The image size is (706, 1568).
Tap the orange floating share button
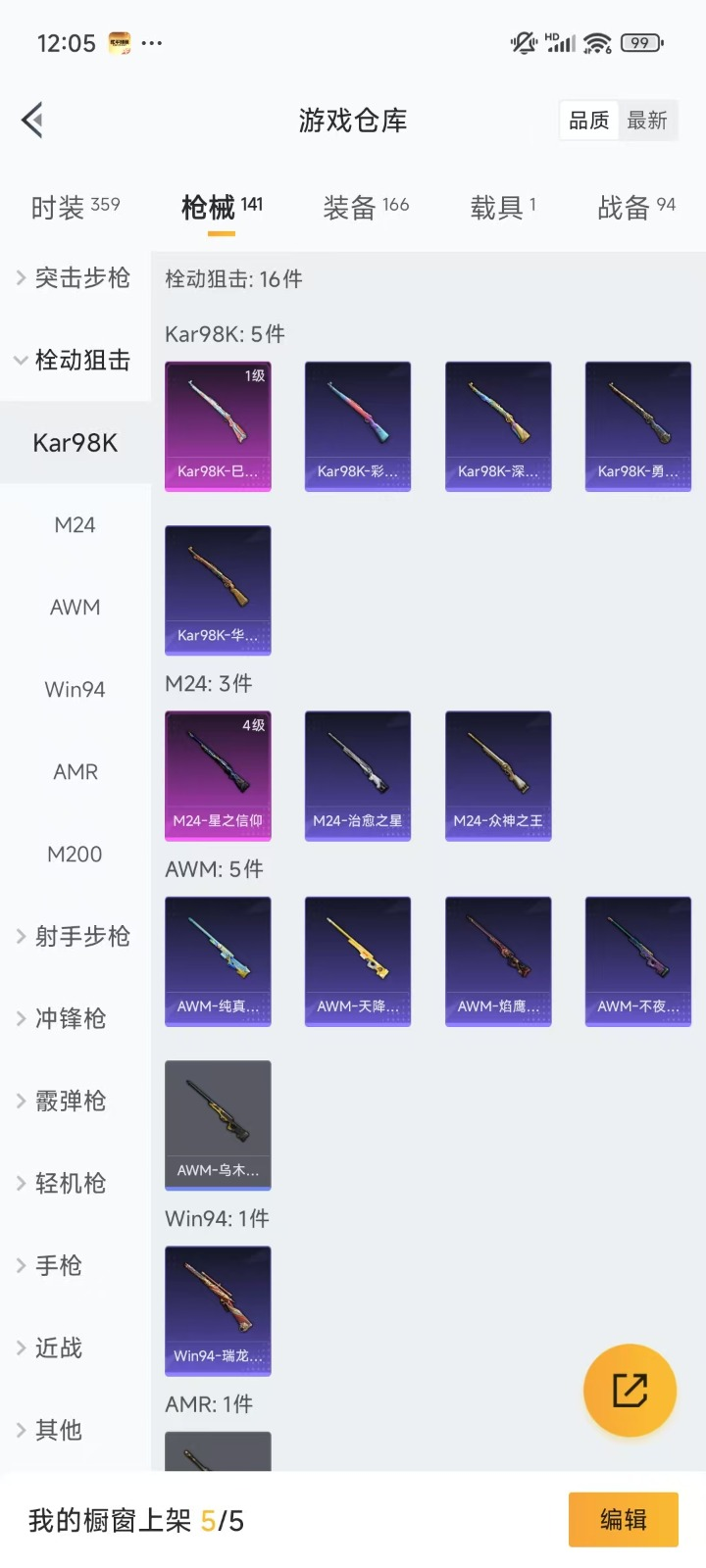(x=630, y=1390)
